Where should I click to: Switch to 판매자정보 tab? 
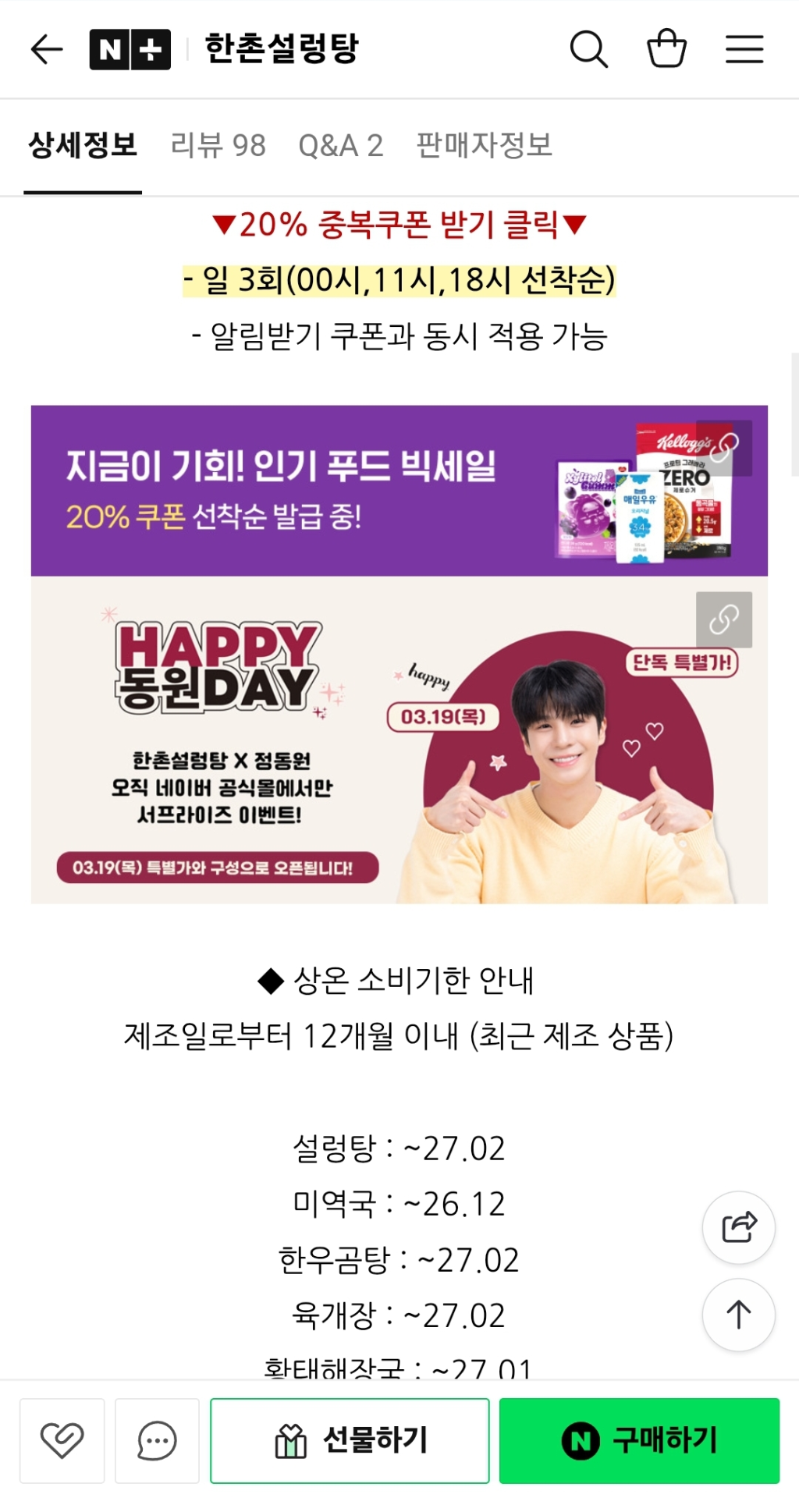click(484, 146)
